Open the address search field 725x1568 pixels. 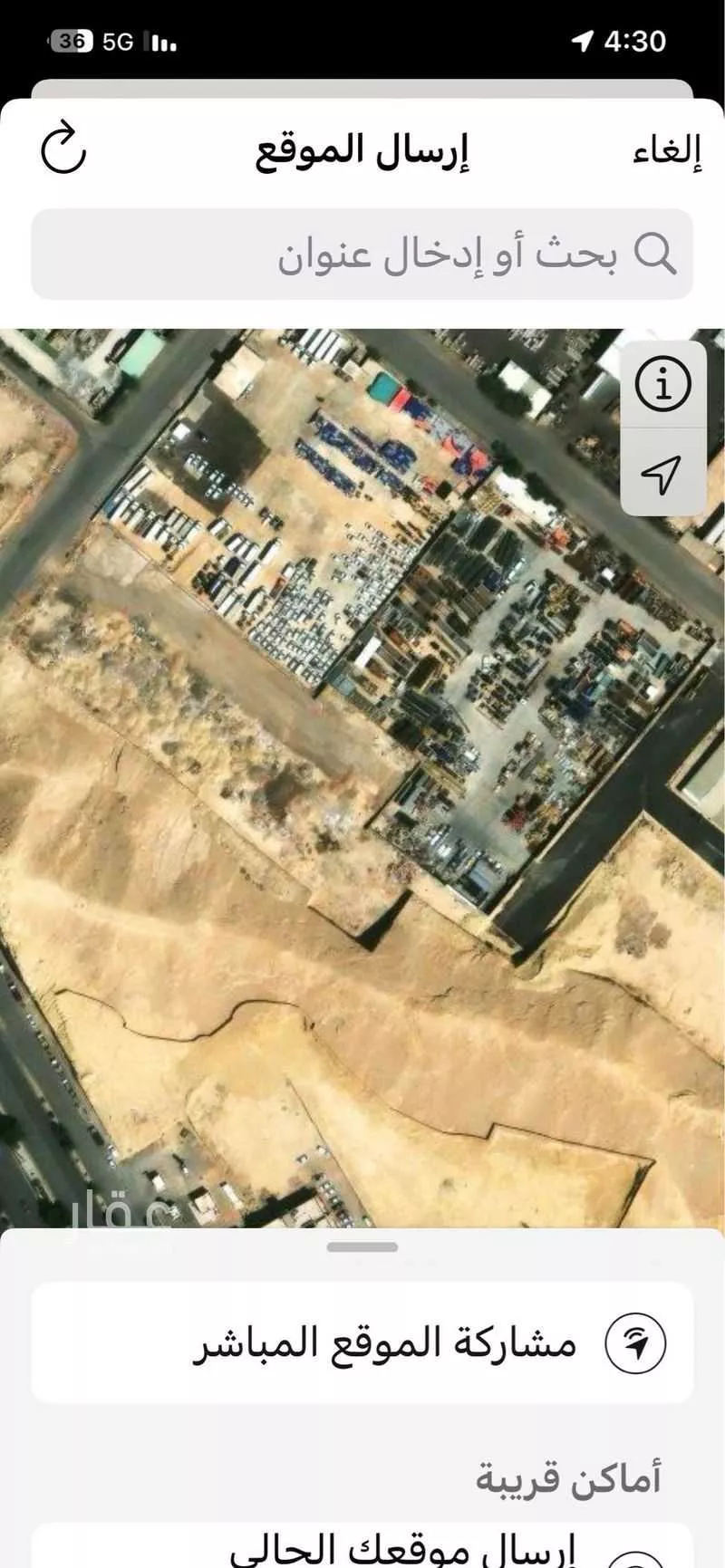pos(362,255)
